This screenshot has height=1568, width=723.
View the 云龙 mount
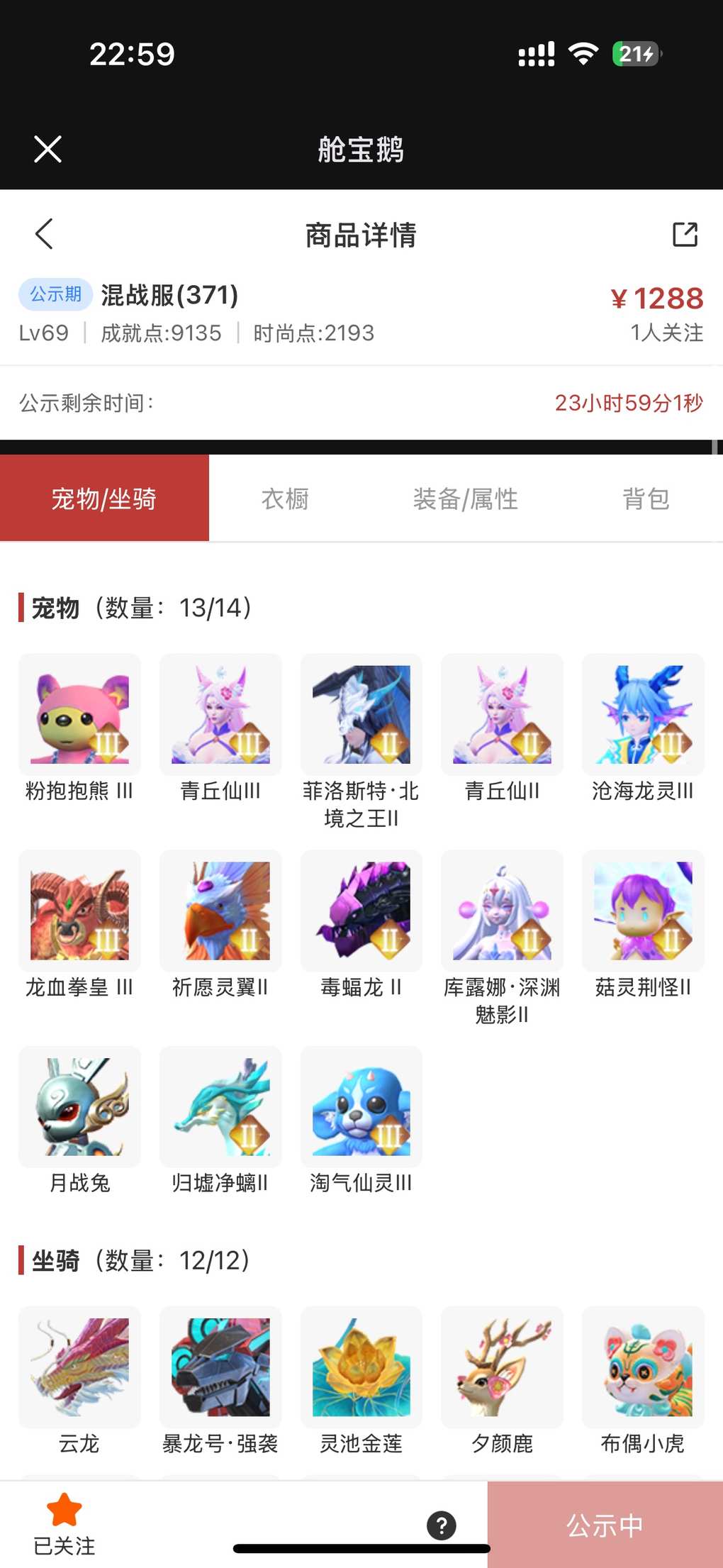pos(79,1367)
